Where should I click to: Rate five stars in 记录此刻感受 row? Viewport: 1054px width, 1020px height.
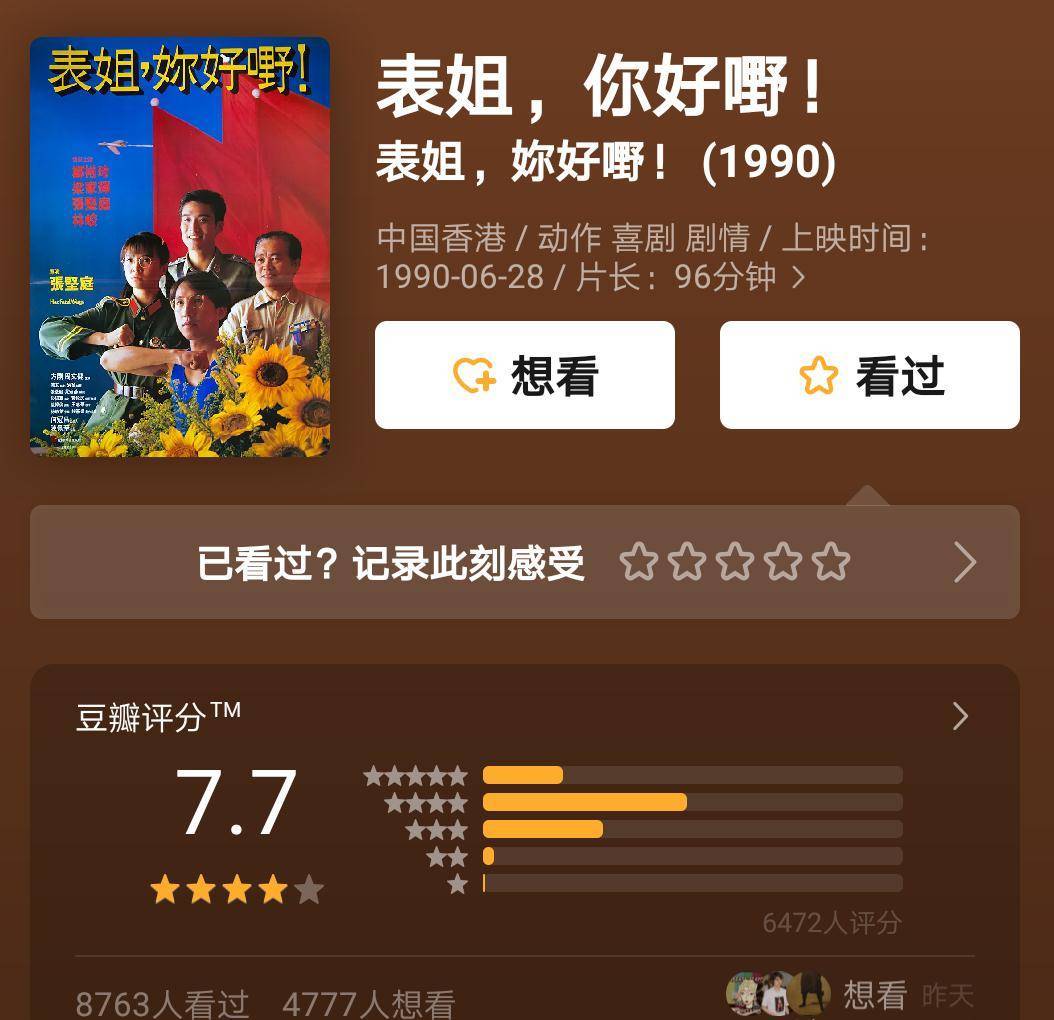pos(831,562)
